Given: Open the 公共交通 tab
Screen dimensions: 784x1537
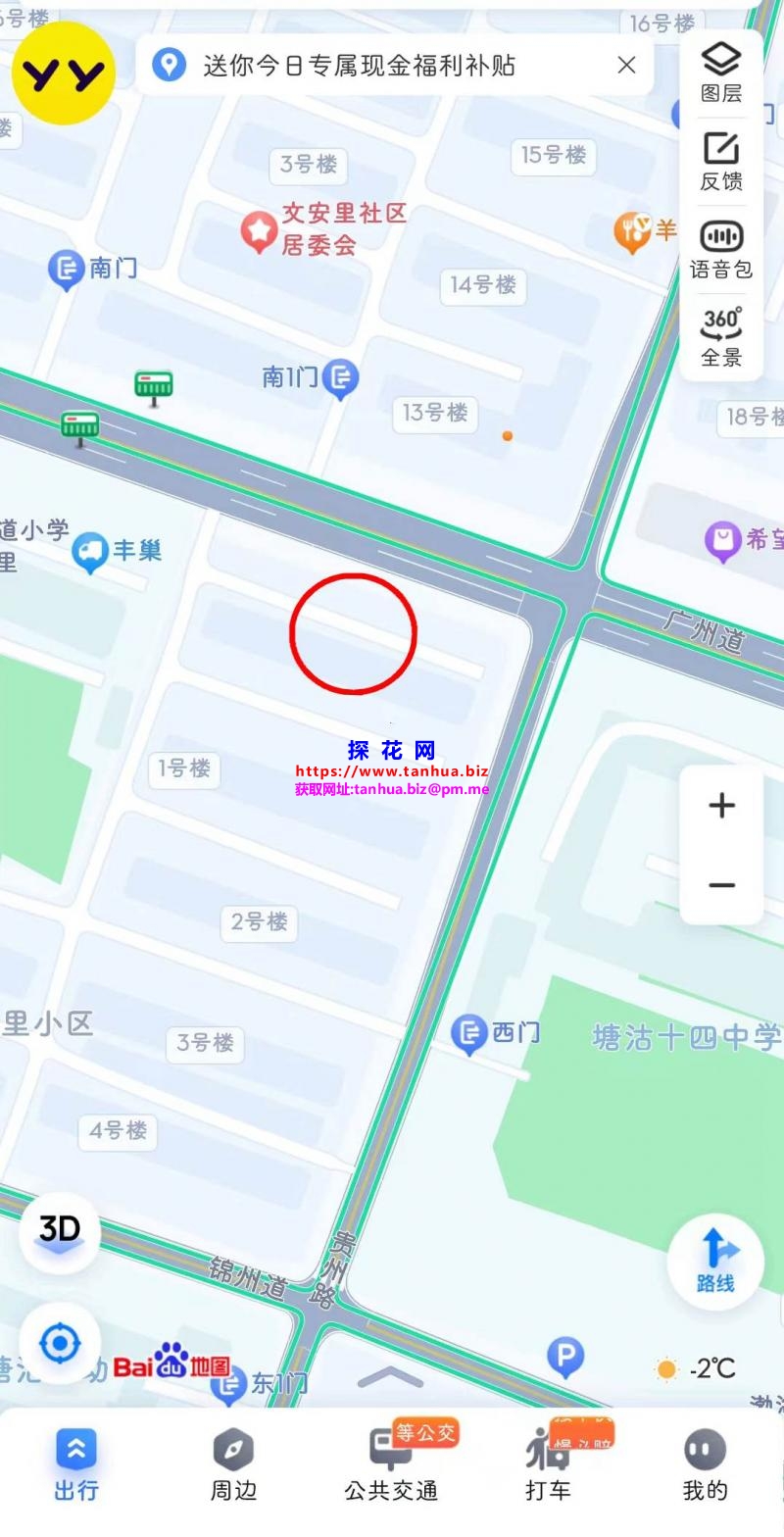Looking at the screenshot, I should coord(391,1465).
